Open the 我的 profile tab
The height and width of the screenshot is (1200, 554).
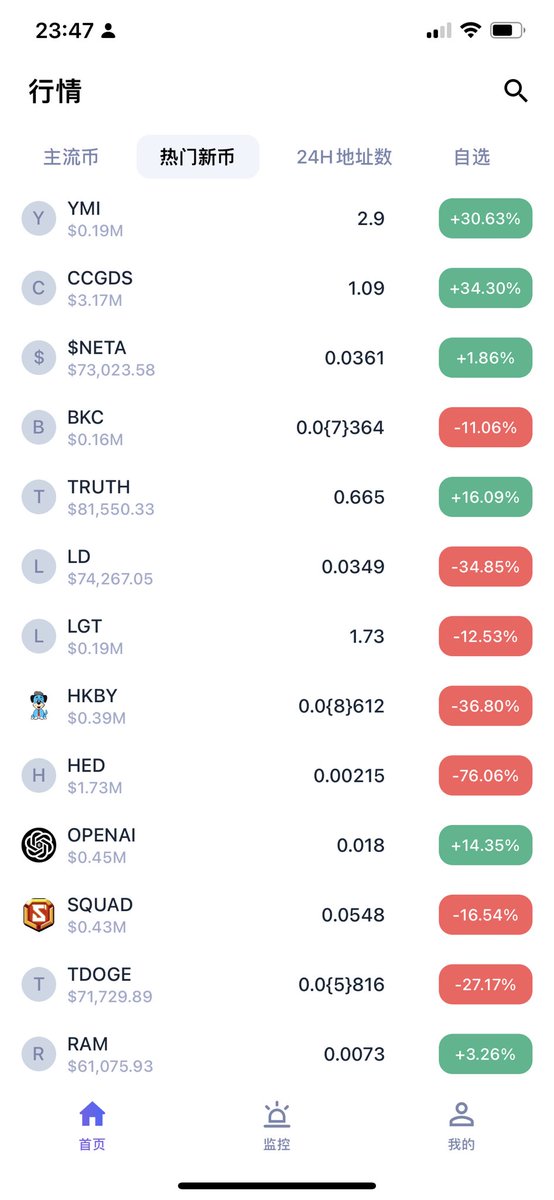point(462,1126)
